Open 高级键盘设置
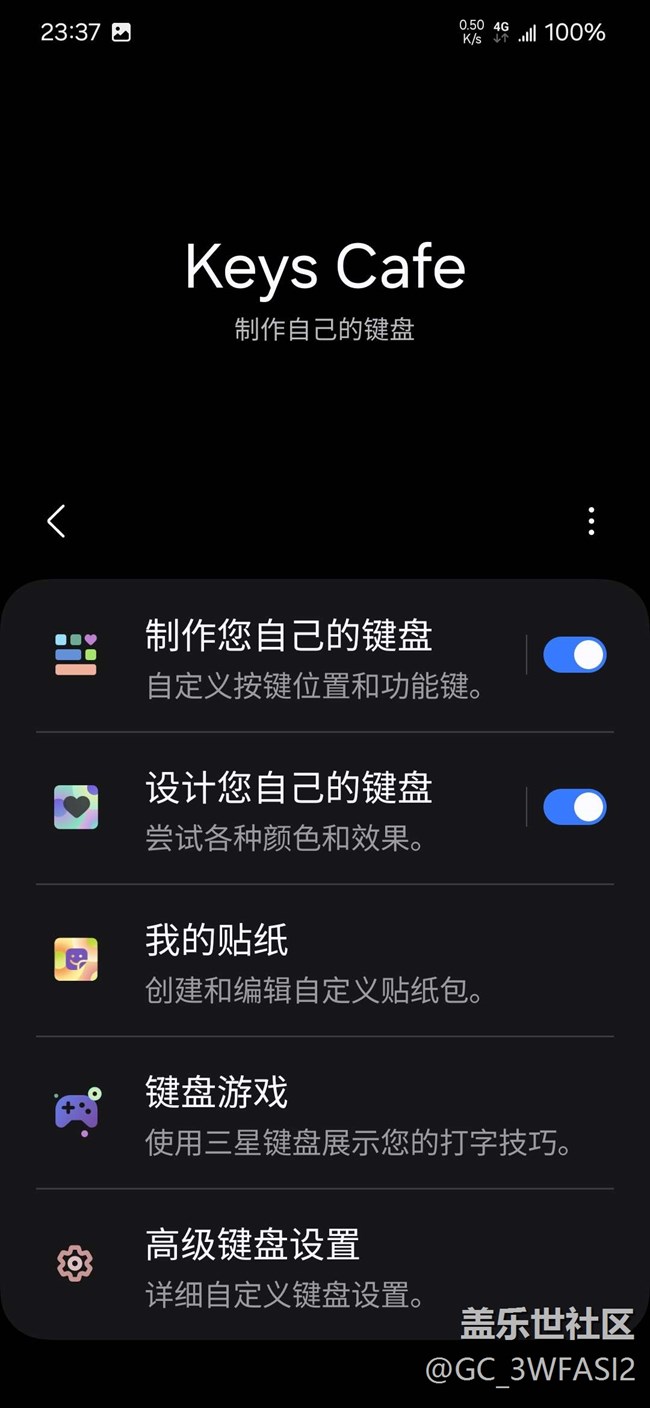Image resolution: width=650 pixels, height=1408 pixels. [315, 1265]
